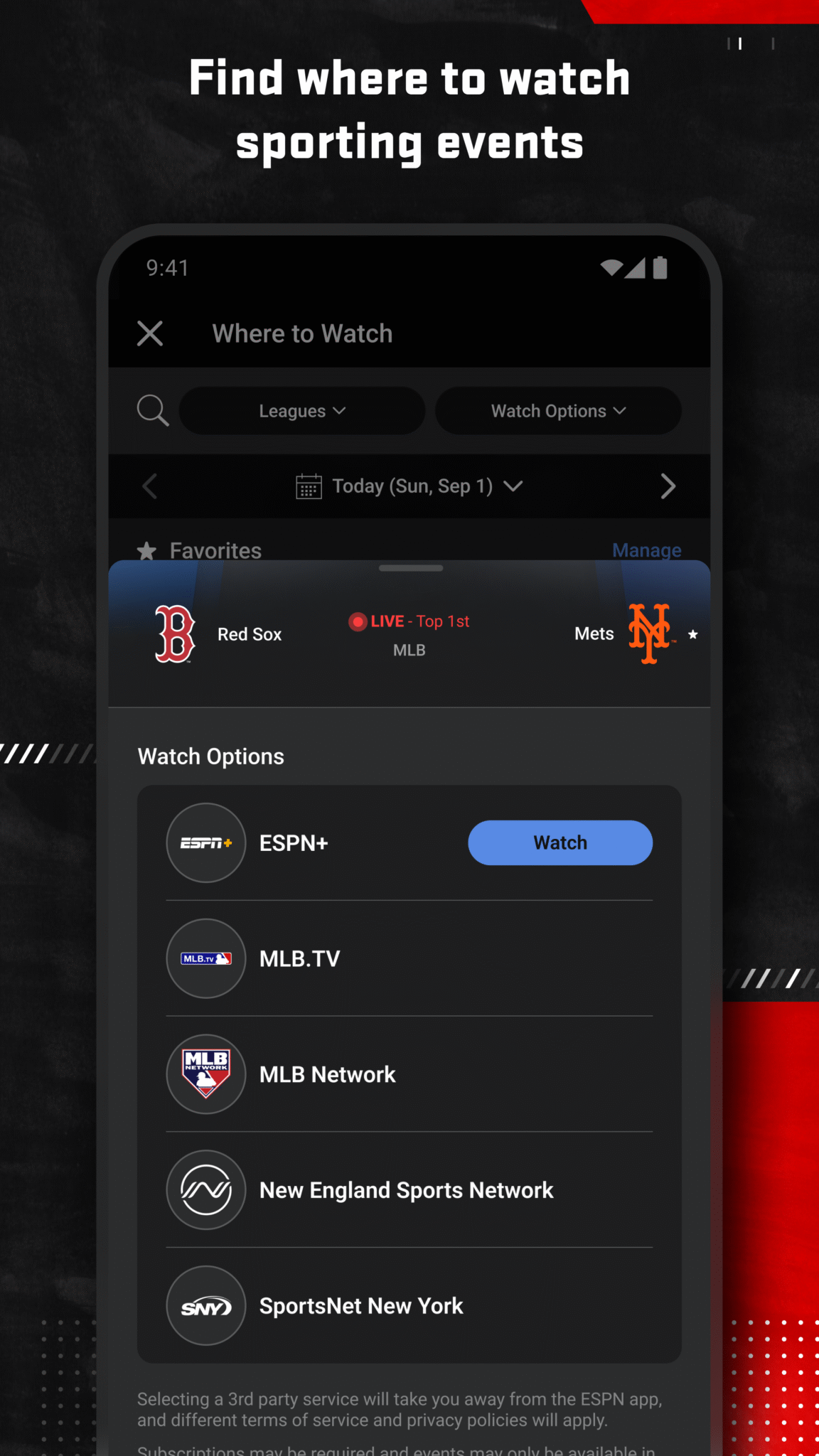Open Manage to edit favorites
This screenshot has width=819, height=1456.
(x=646, y=550)
